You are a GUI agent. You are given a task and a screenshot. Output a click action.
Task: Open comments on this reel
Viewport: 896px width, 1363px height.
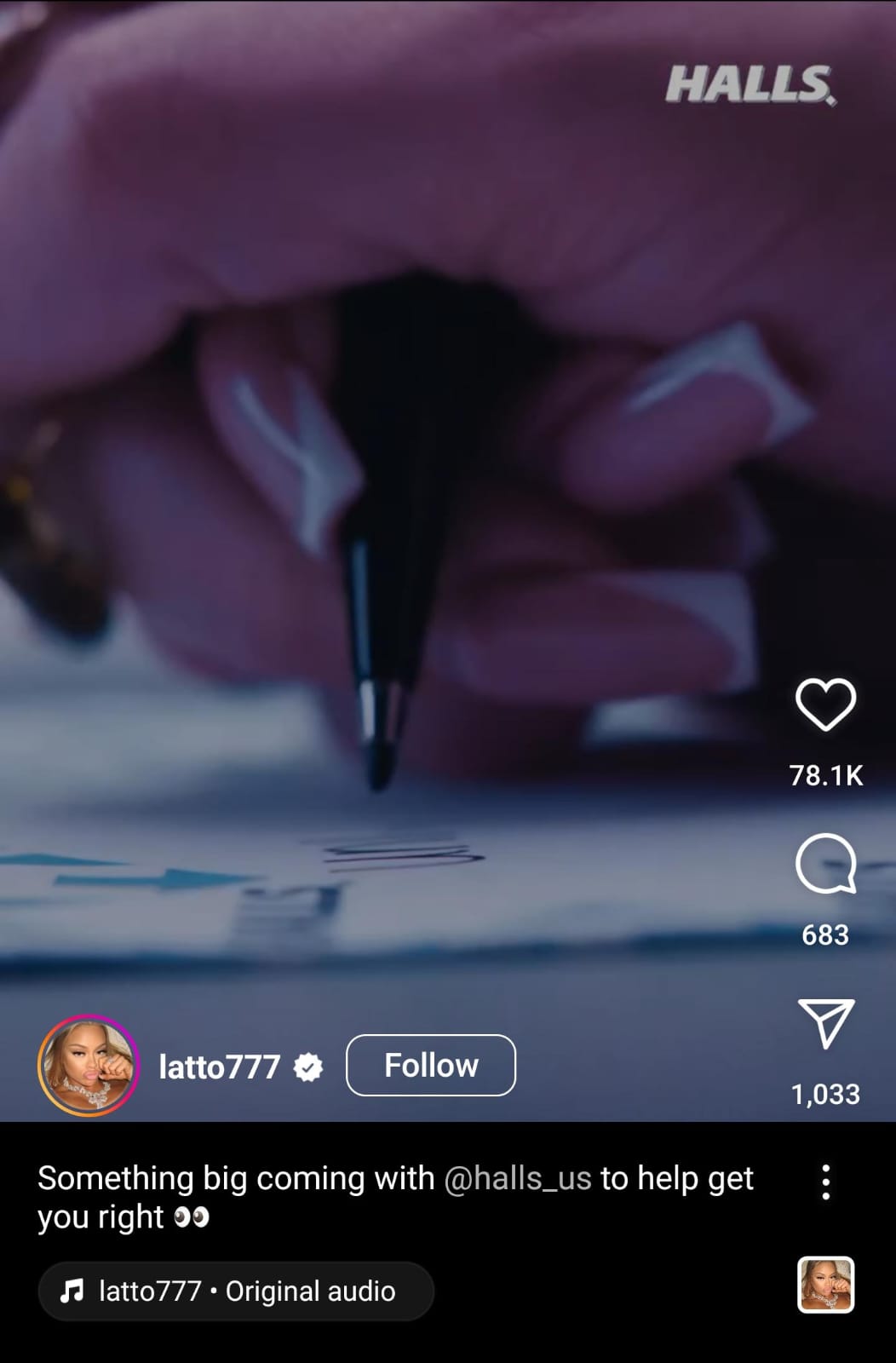pyautogui.click(x=825, y=864)
